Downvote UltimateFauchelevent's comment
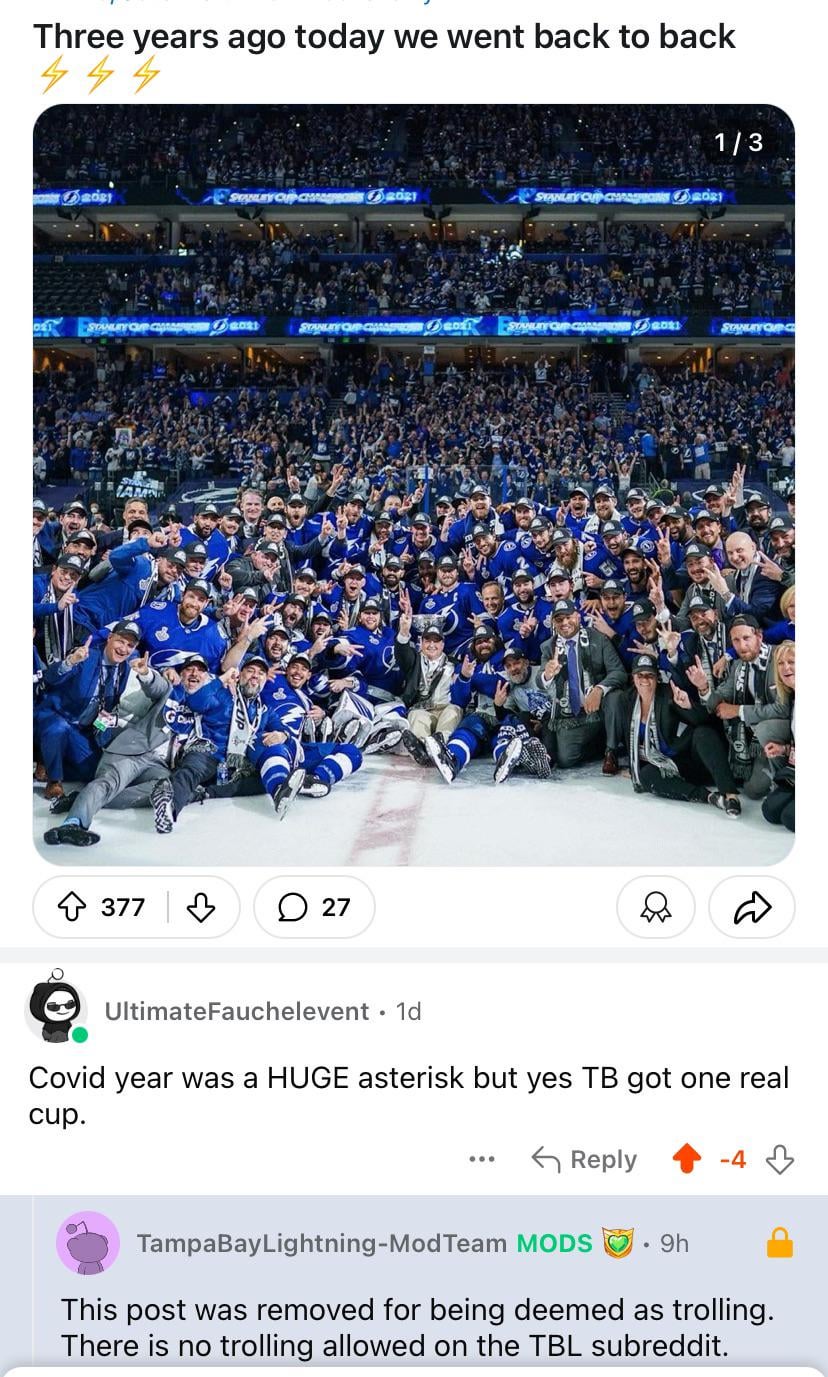828x1377 pixels. point(779,1159)
